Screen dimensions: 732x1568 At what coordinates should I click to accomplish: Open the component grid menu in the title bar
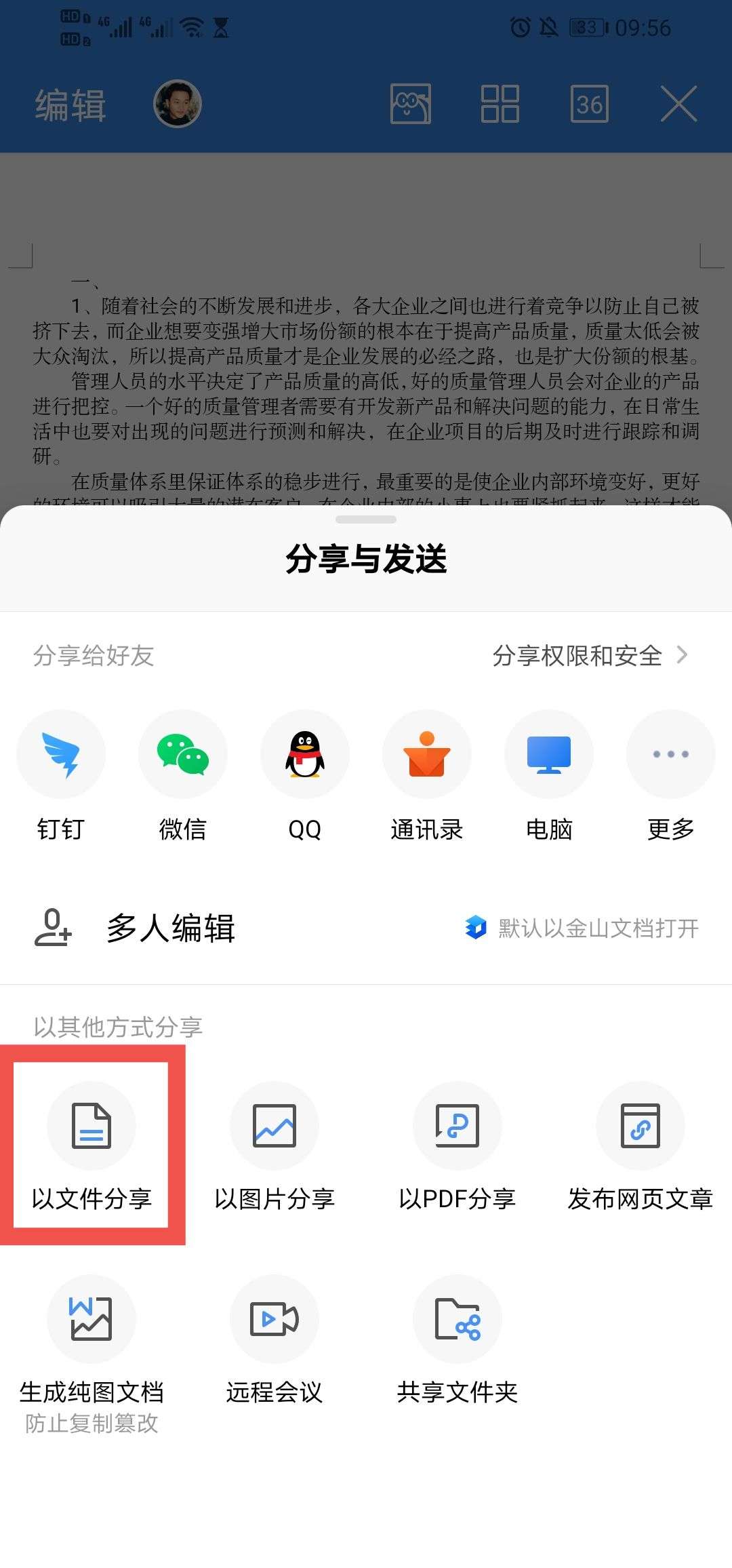[x=500, y=105]
